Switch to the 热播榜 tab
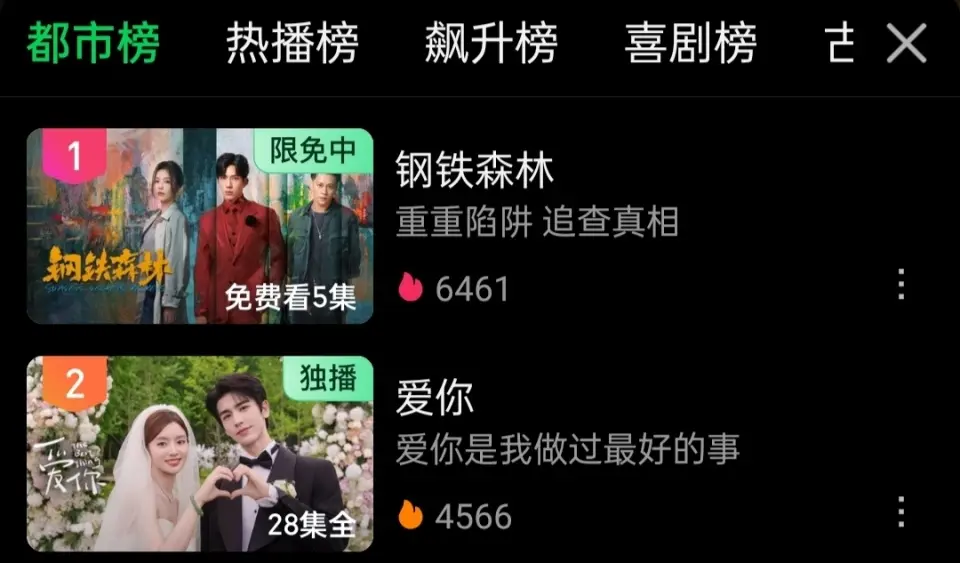 click(292, 44)
